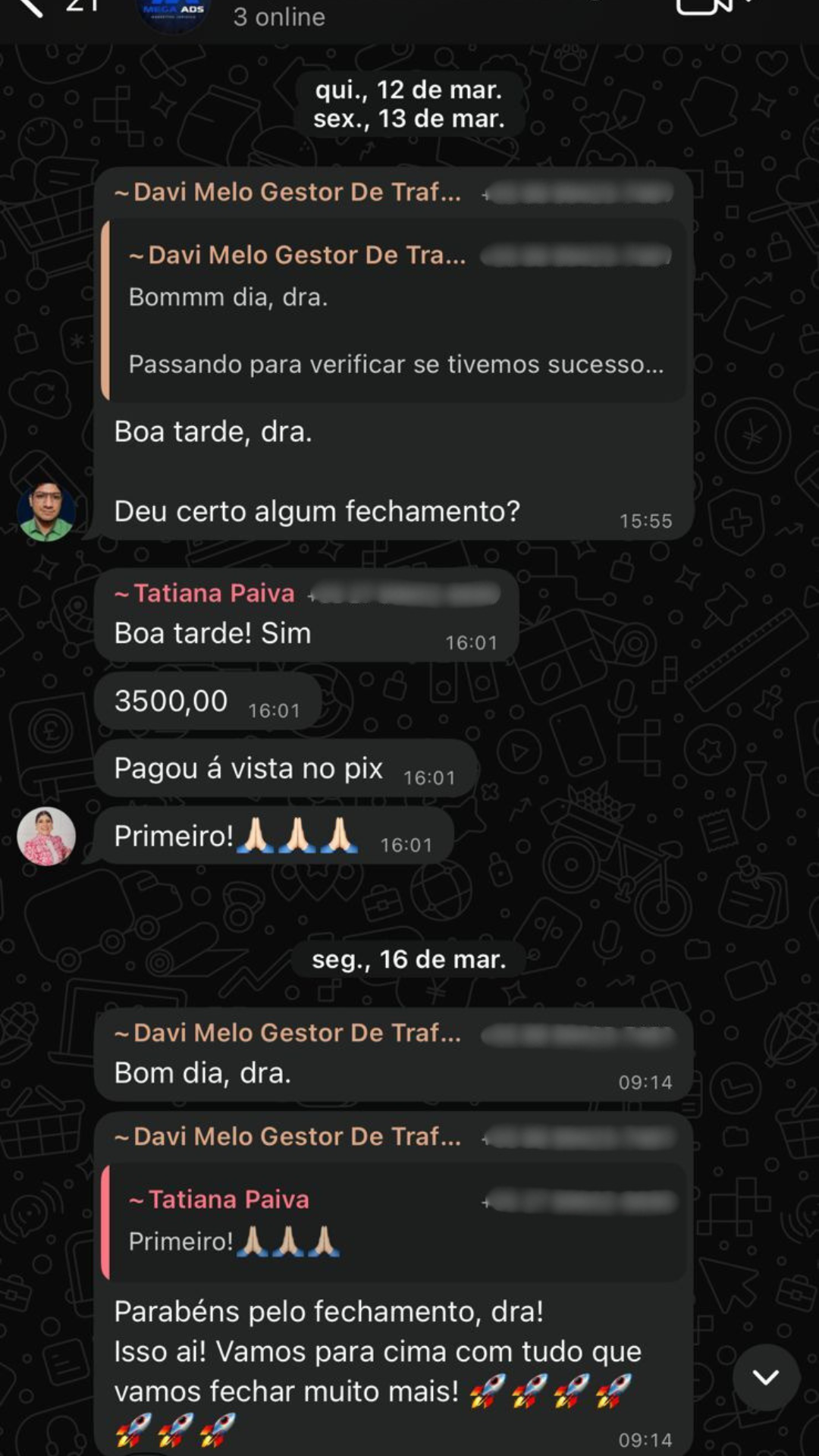Open the group info from the header
The width and height of the screenshot is (819, 1456).
(279, 15)
